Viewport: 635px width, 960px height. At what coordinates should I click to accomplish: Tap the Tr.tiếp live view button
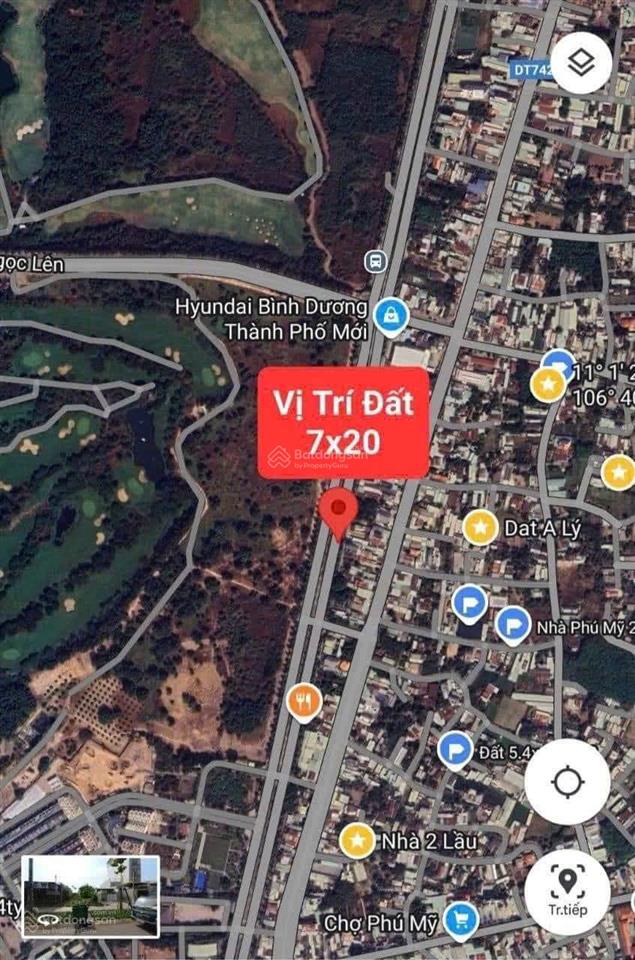click(567, 890)
